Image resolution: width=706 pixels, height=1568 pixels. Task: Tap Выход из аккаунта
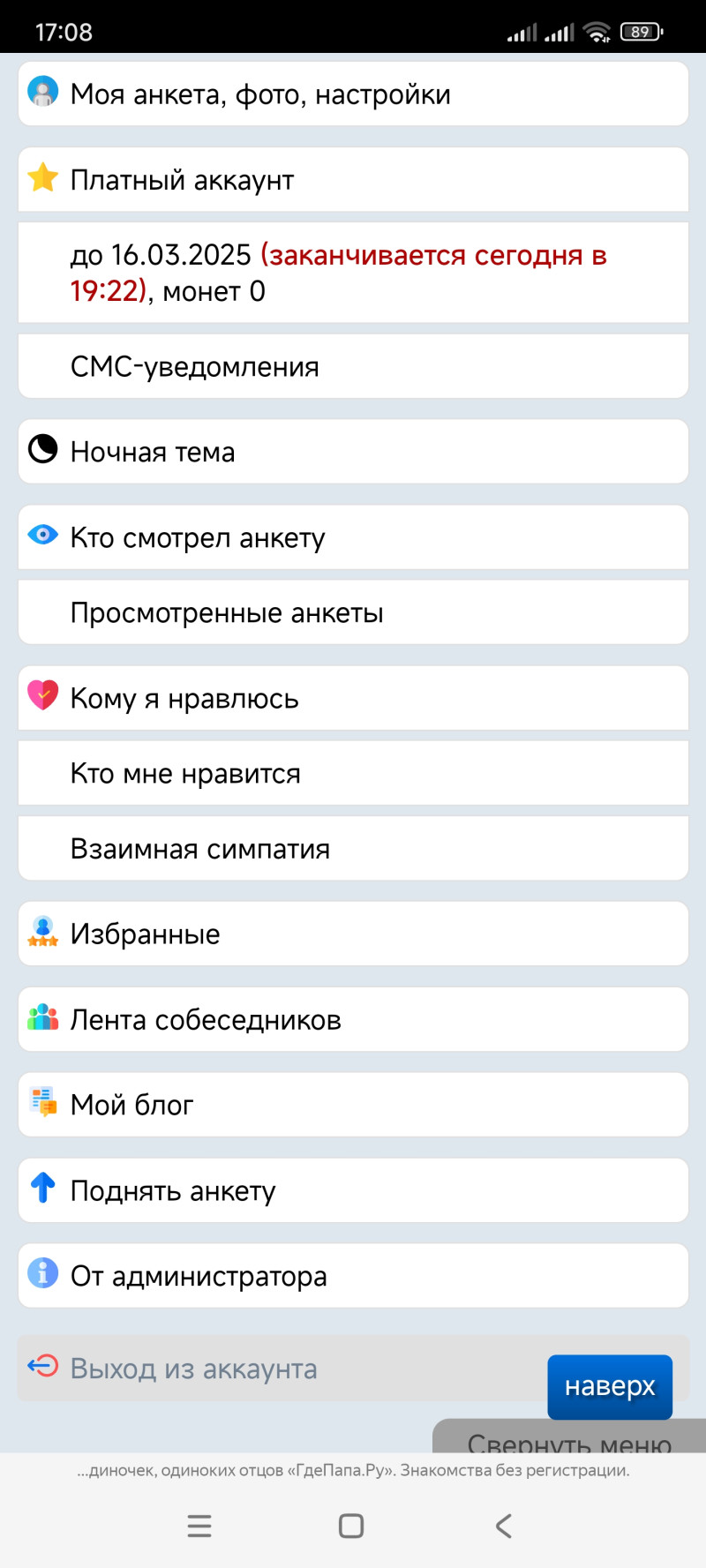click(265, 1369)
